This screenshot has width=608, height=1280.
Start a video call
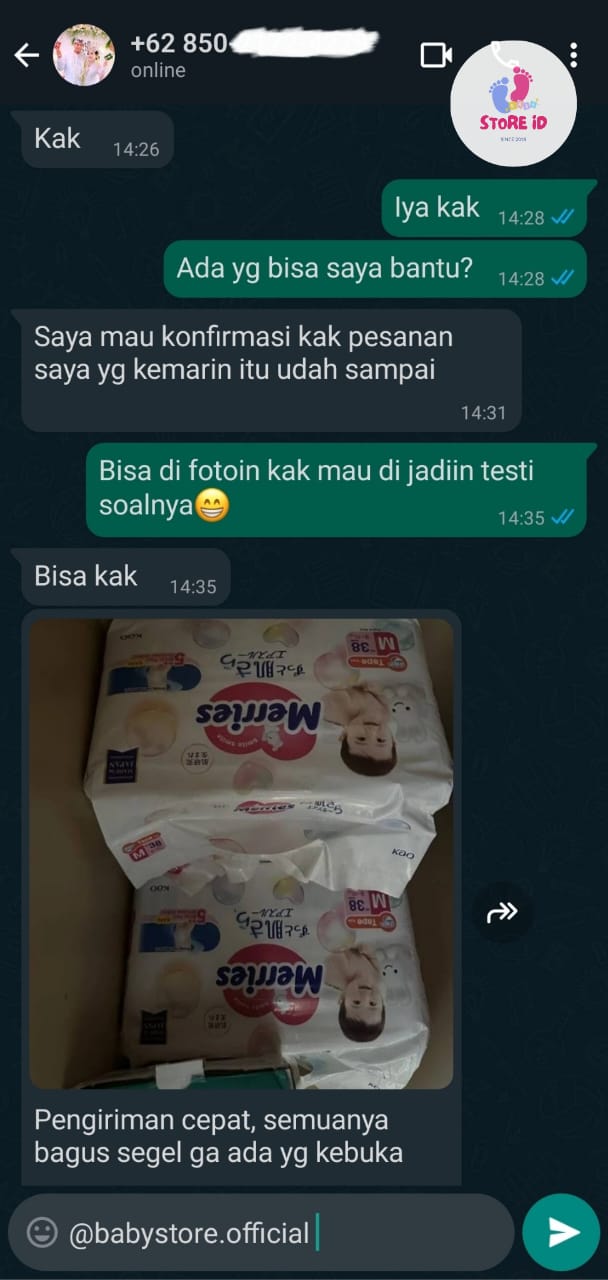click(x=436, y=55)
